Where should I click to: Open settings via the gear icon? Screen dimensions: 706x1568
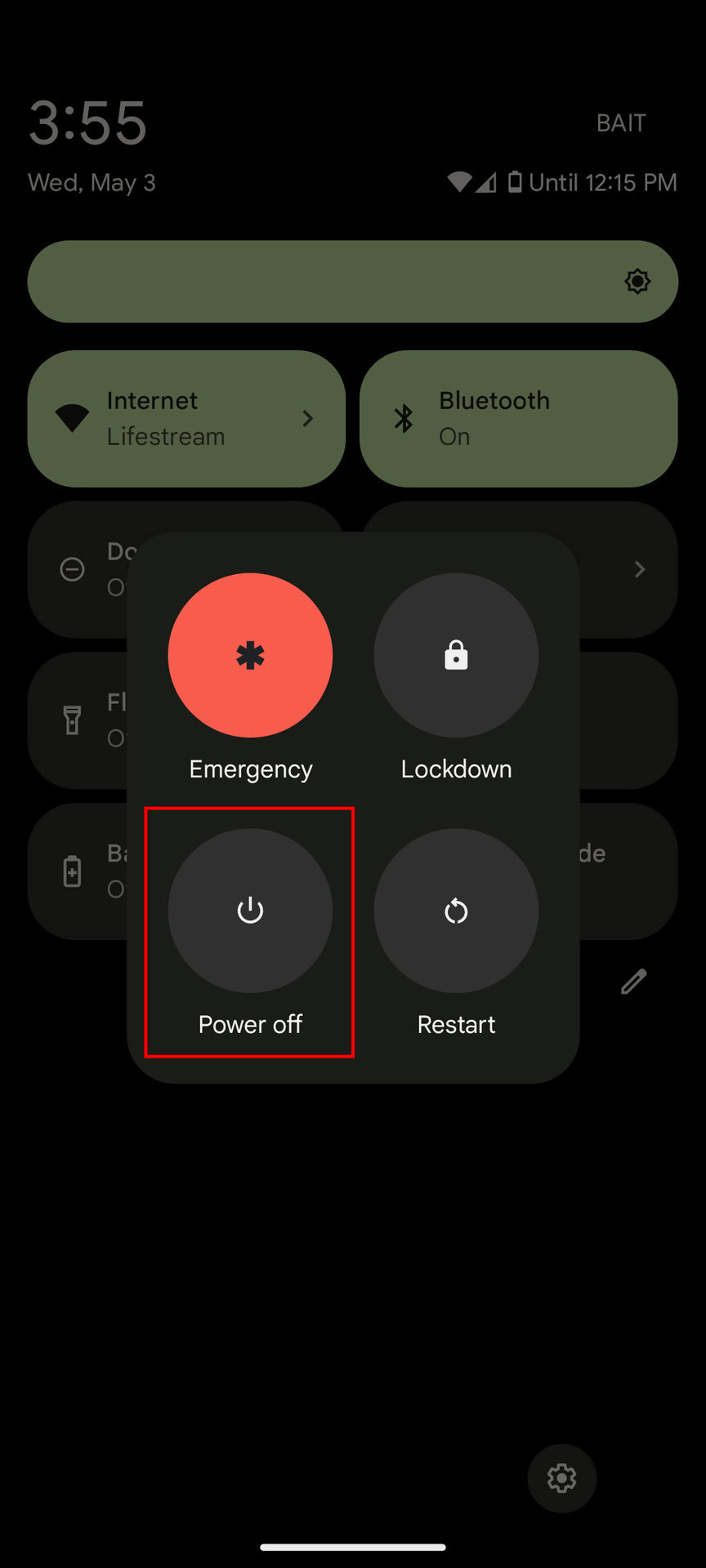tap(562, 1478)
